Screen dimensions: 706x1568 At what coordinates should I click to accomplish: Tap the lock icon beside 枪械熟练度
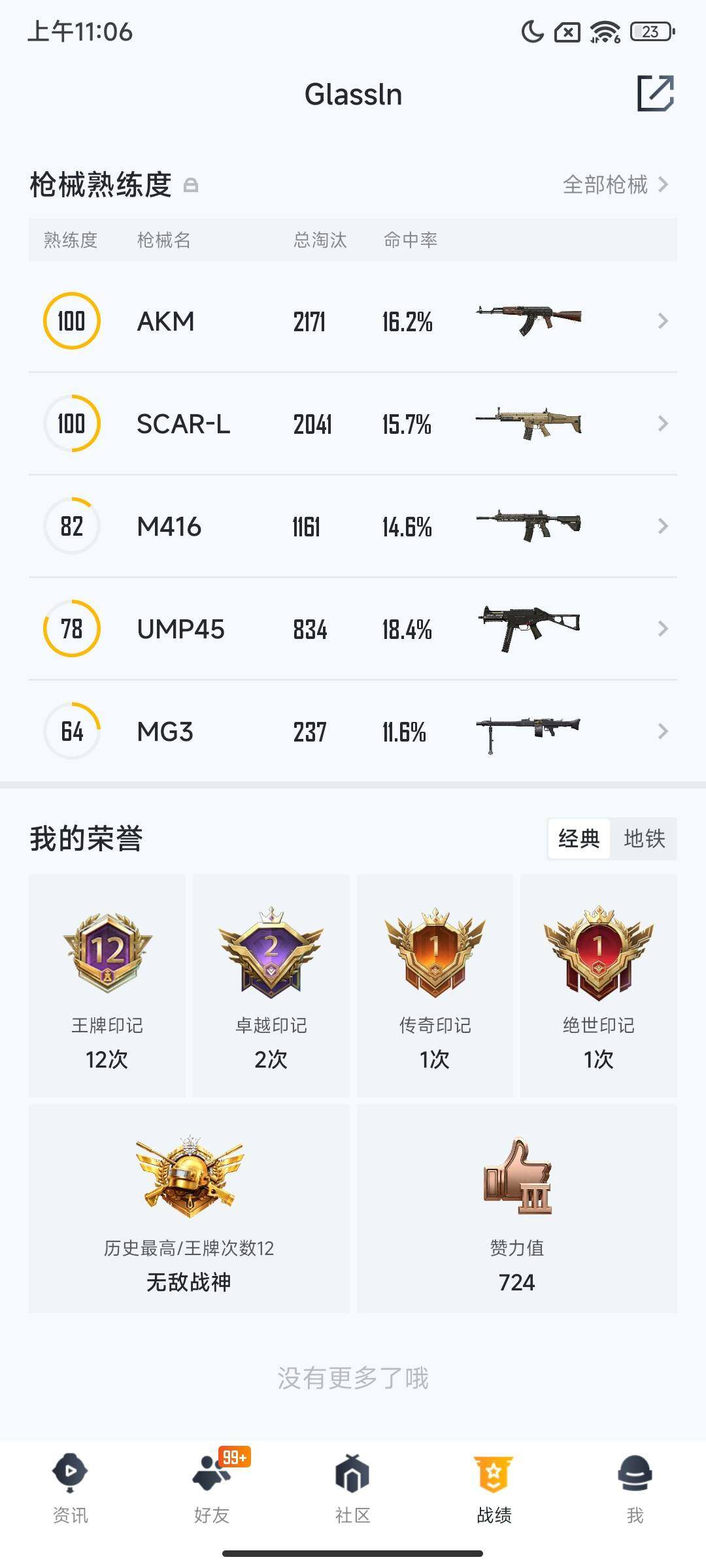[193, 186]
